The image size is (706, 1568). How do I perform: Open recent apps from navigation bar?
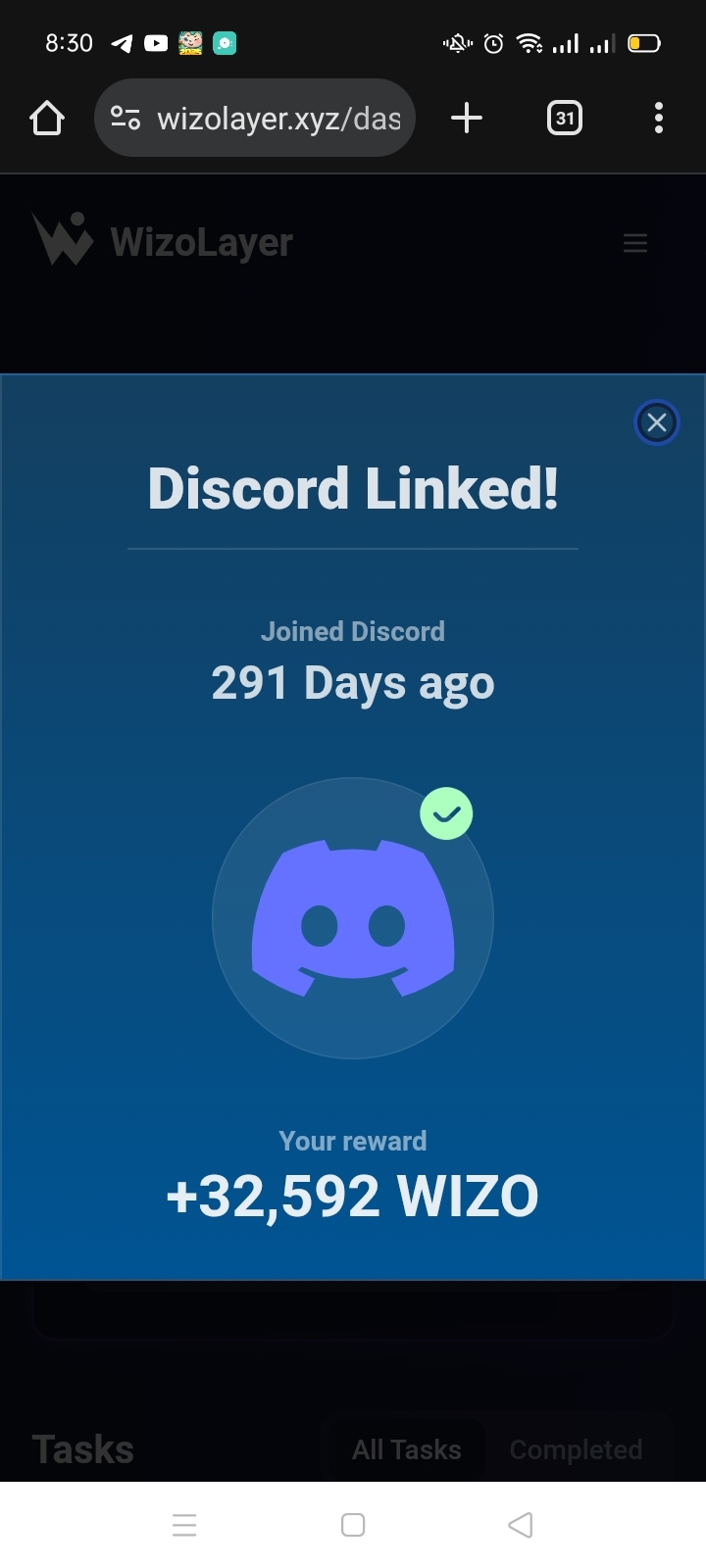tap(184, 1525)
